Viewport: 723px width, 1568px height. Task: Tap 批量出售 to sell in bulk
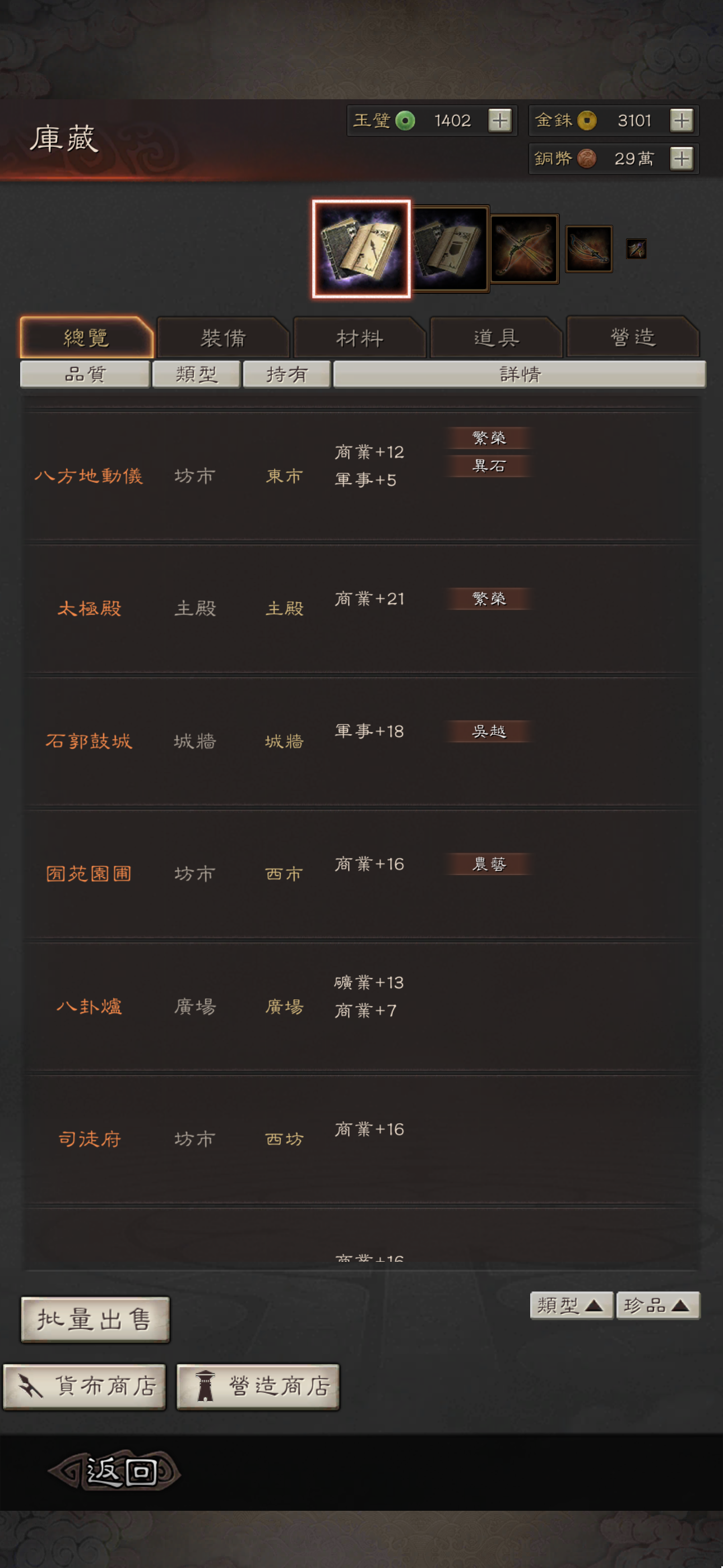point(95,1319)
